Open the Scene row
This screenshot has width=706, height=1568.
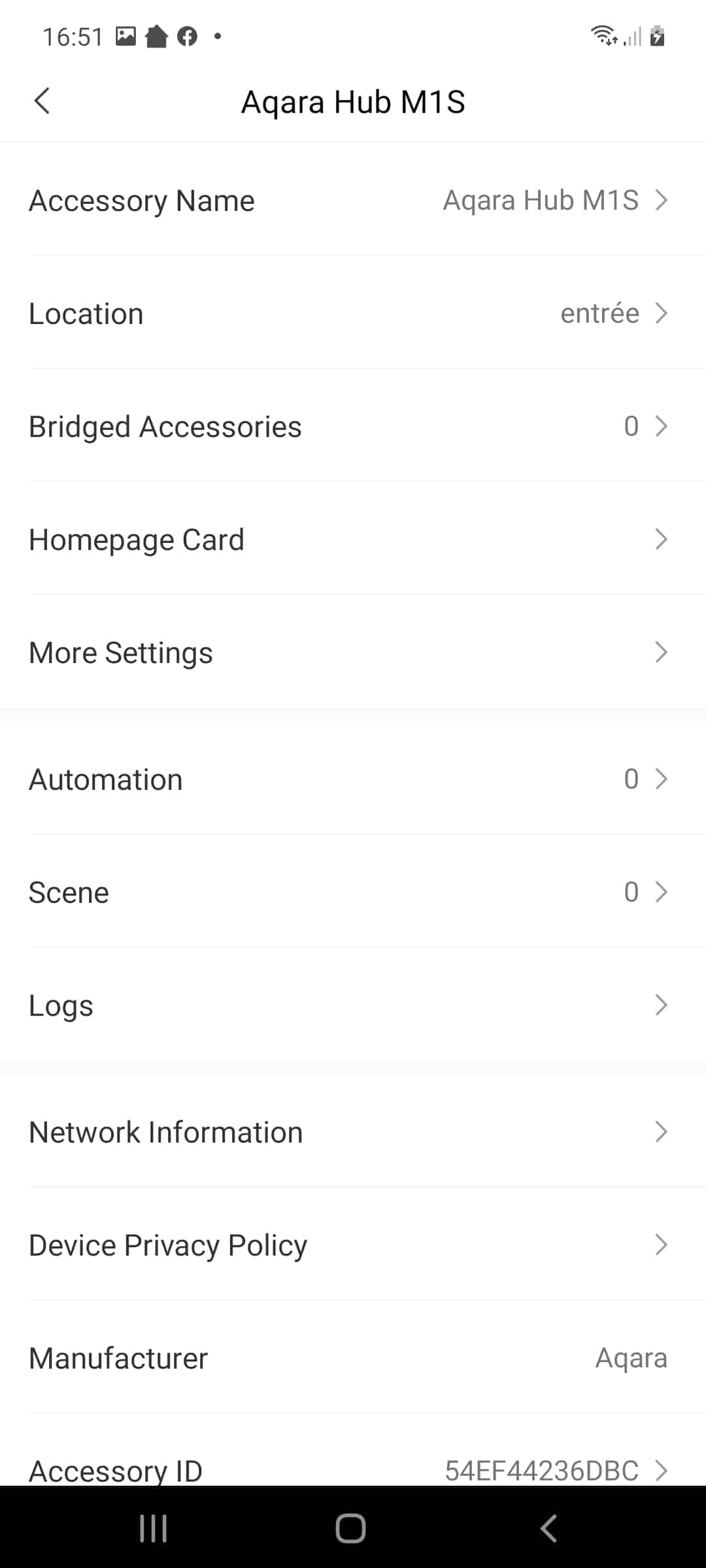click(x=353, y=892)
